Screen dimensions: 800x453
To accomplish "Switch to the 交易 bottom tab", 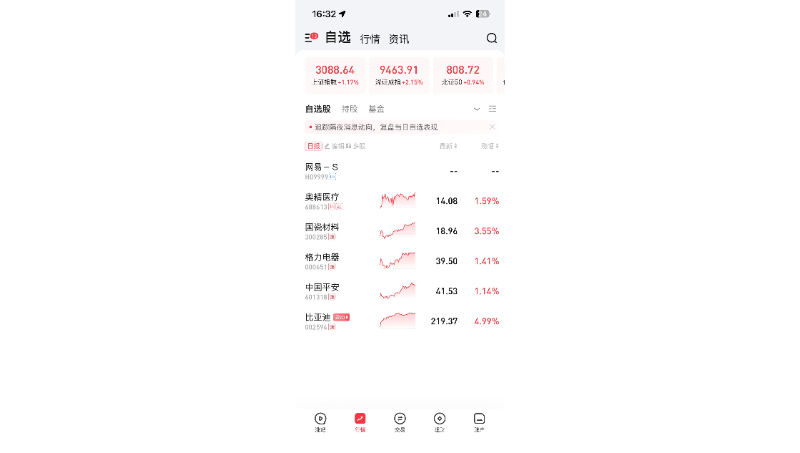I will (400, 422).
